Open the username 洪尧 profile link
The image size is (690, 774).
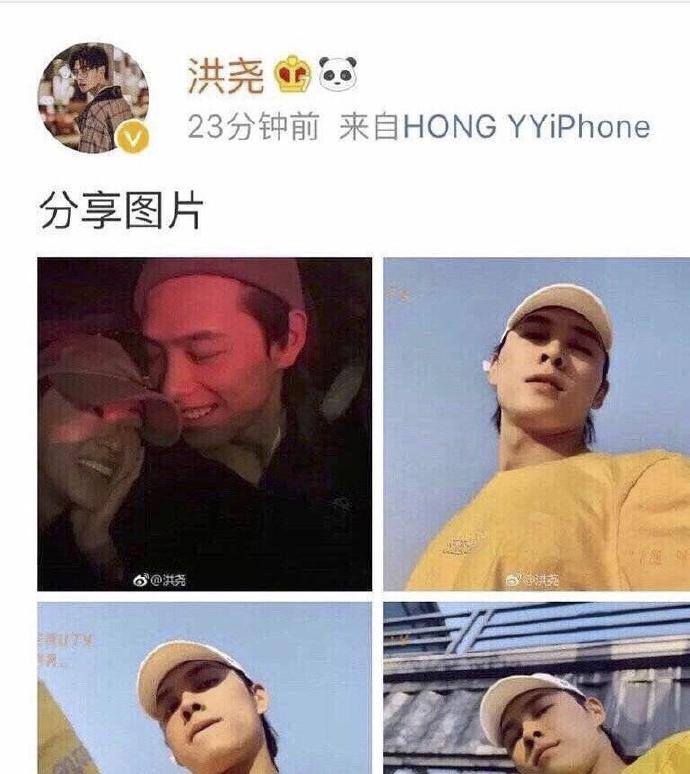pos(225,75)
